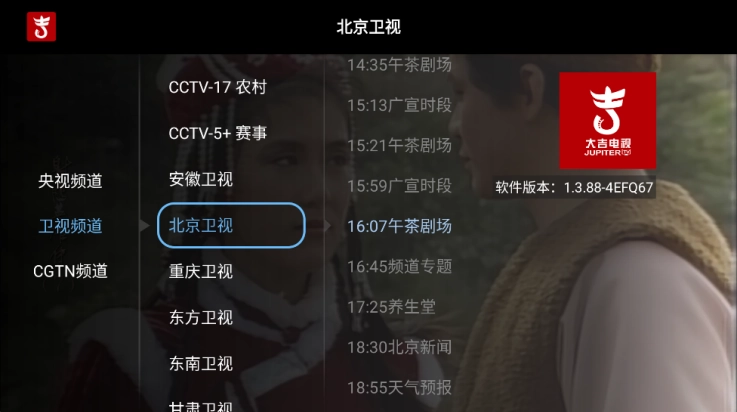Tune to the 东方卫视 channel
737x412 pixels.
201,317
